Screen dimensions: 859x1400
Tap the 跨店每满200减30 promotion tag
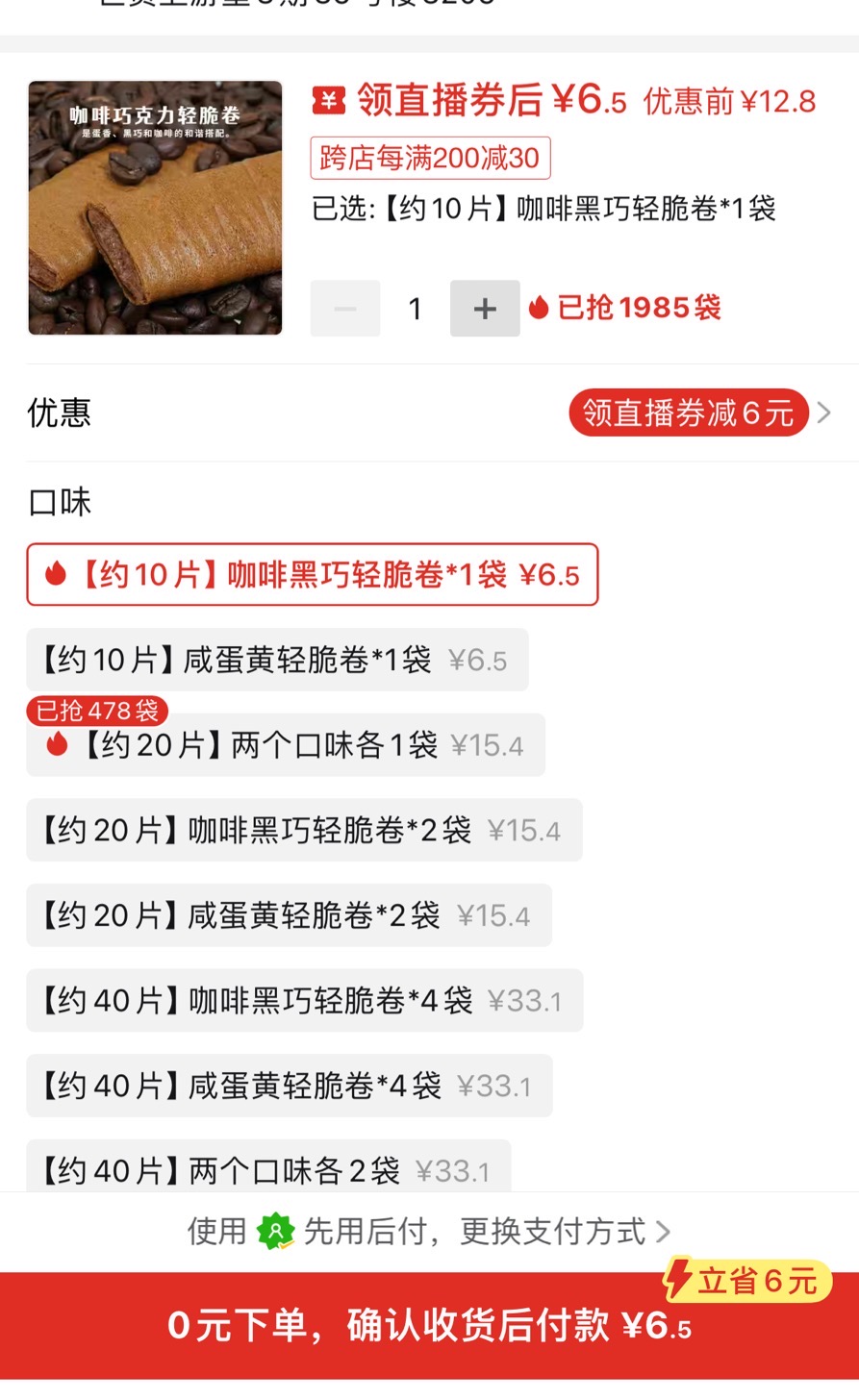(430, 158)
